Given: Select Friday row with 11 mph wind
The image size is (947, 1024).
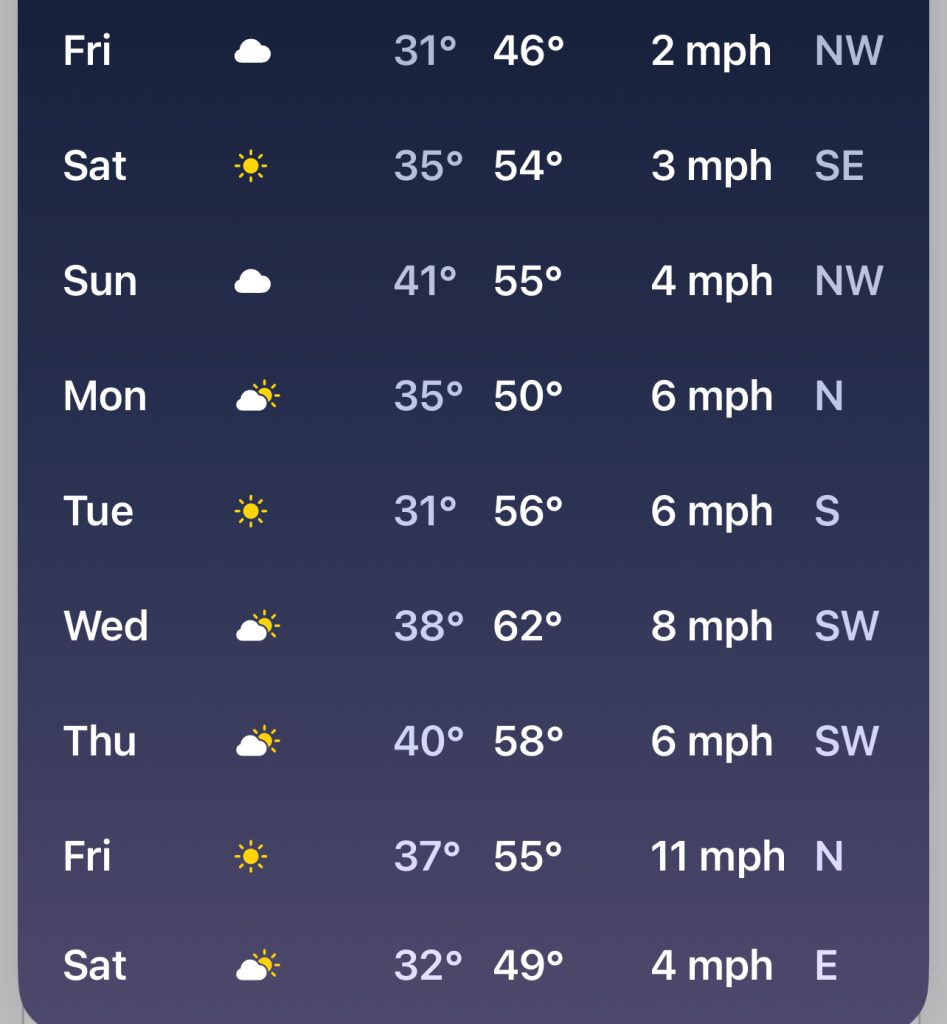Looking at the screenshot, I should tap(472, 856).
